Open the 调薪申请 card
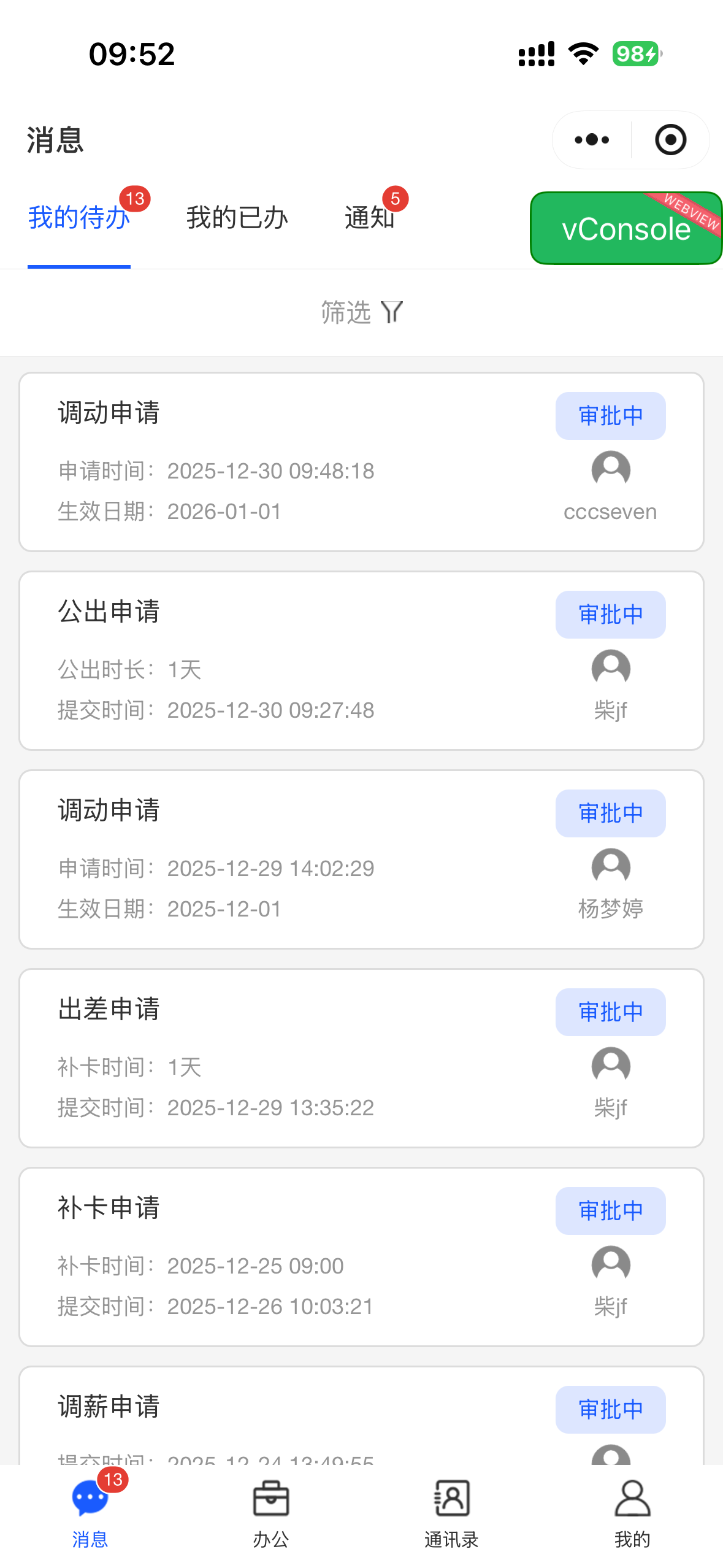 click(361, 1417)
